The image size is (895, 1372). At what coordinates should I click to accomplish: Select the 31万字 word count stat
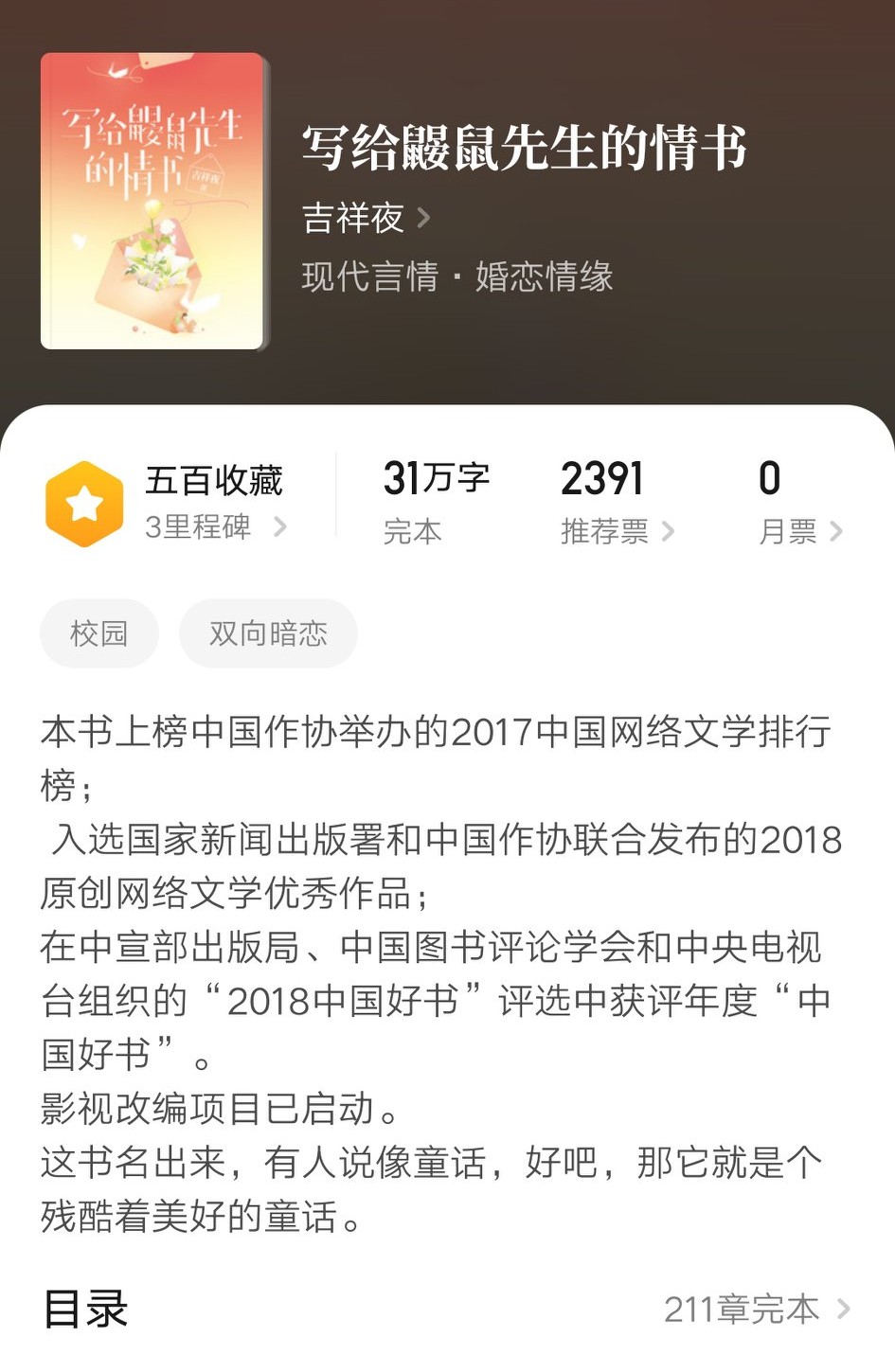coord(435,479)
